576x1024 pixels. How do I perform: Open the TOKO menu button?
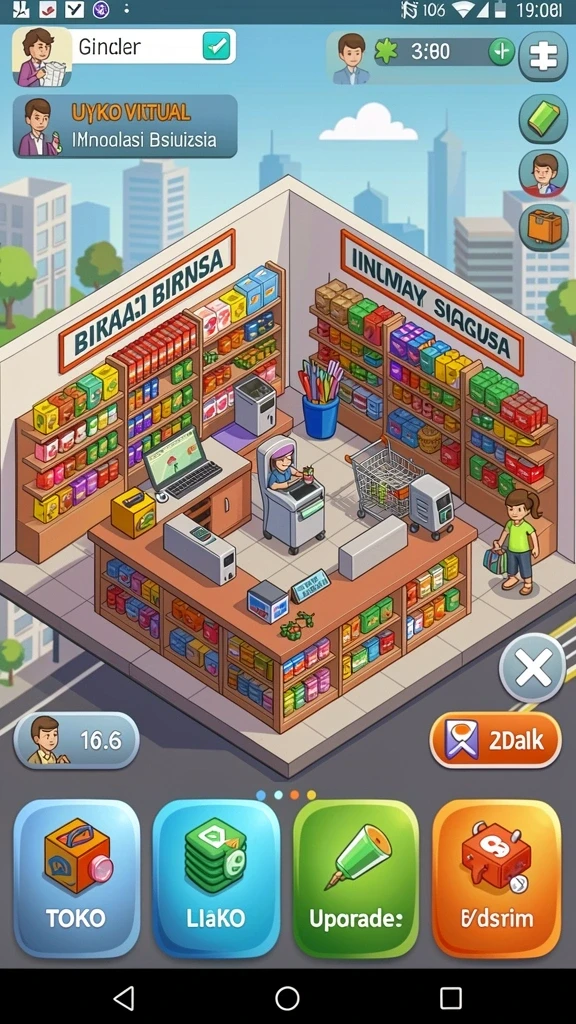(x=76, y=878)
